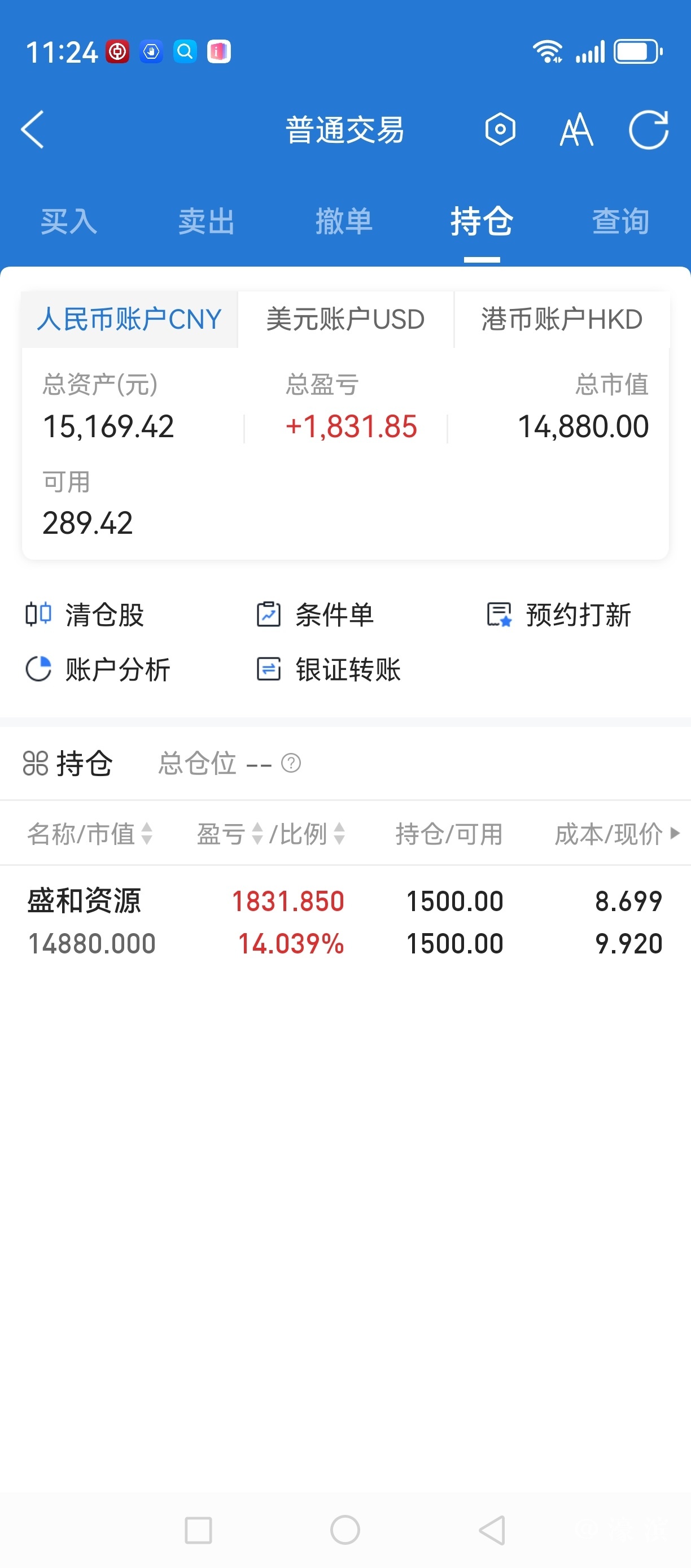
Task: Refresh the holdings data
Action: point(649,129)
